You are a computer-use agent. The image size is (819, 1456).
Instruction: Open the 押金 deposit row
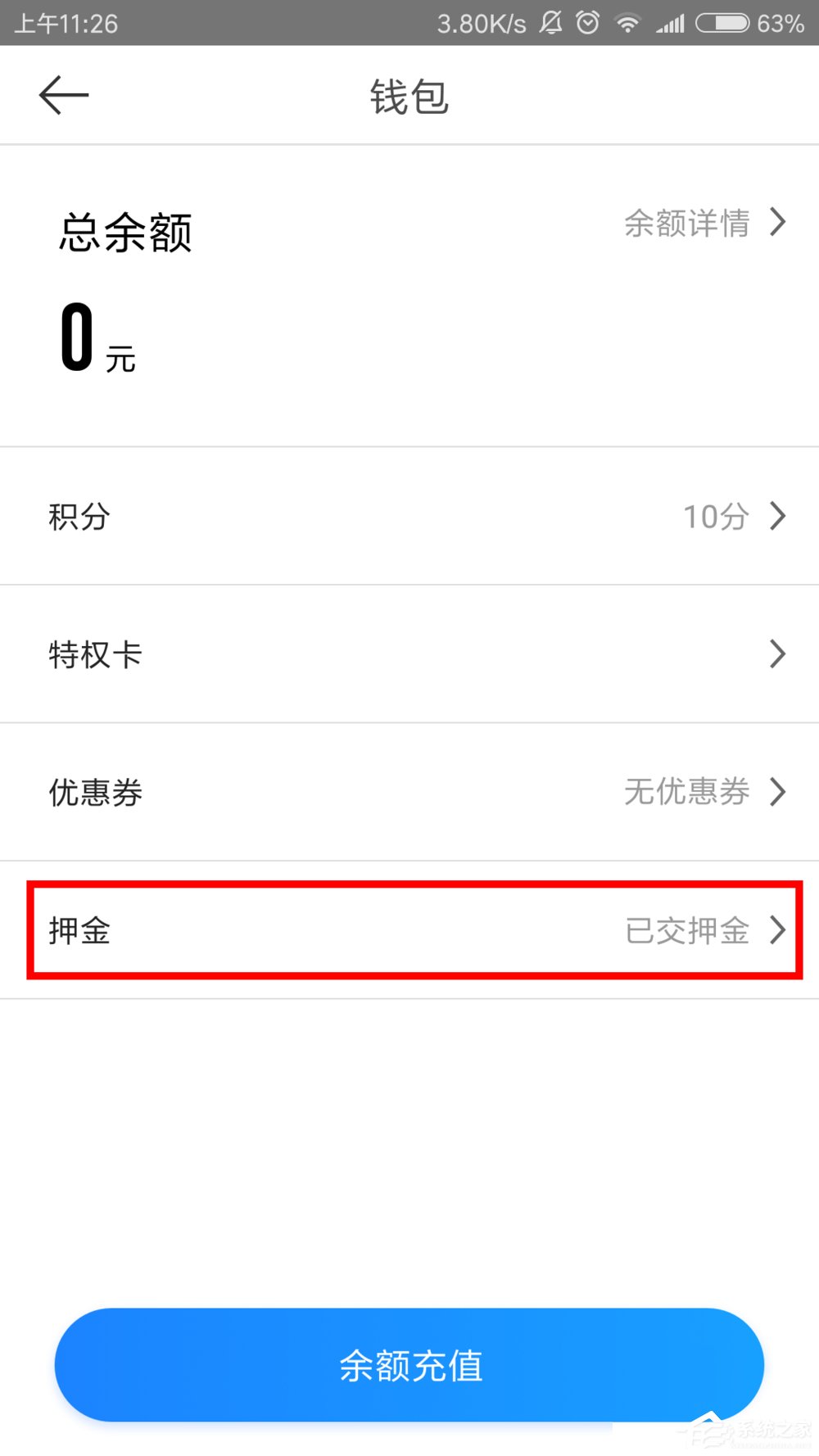click(409, 929)
